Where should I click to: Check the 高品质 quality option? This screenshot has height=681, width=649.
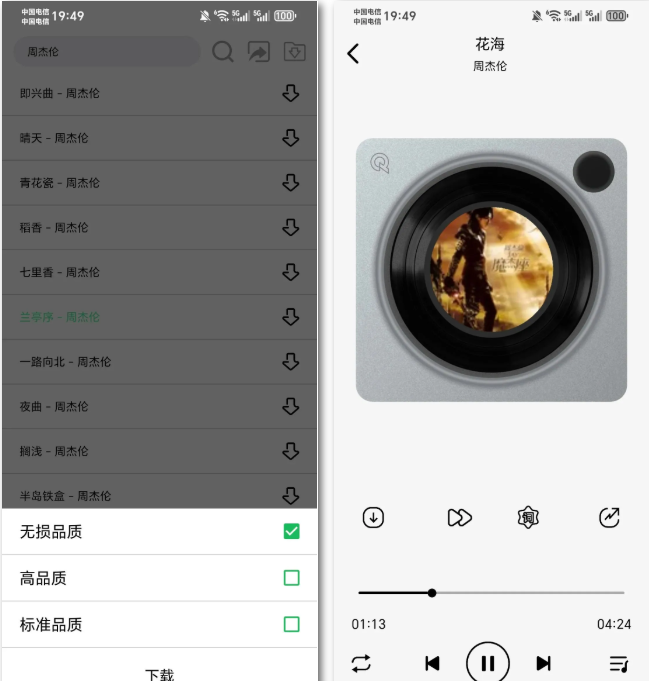[291, 578]
